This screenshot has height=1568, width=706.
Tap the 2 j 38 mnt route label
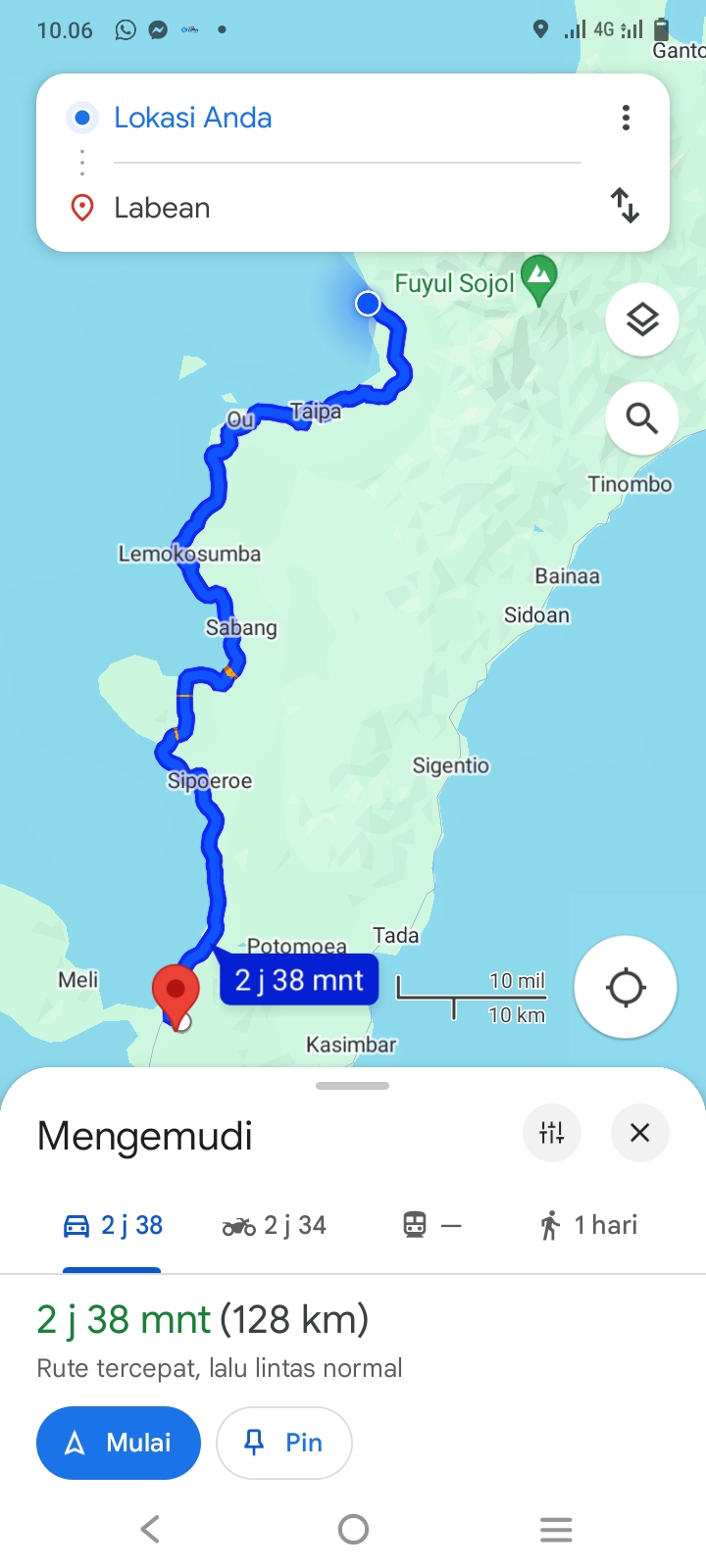[x=299, y=979]
